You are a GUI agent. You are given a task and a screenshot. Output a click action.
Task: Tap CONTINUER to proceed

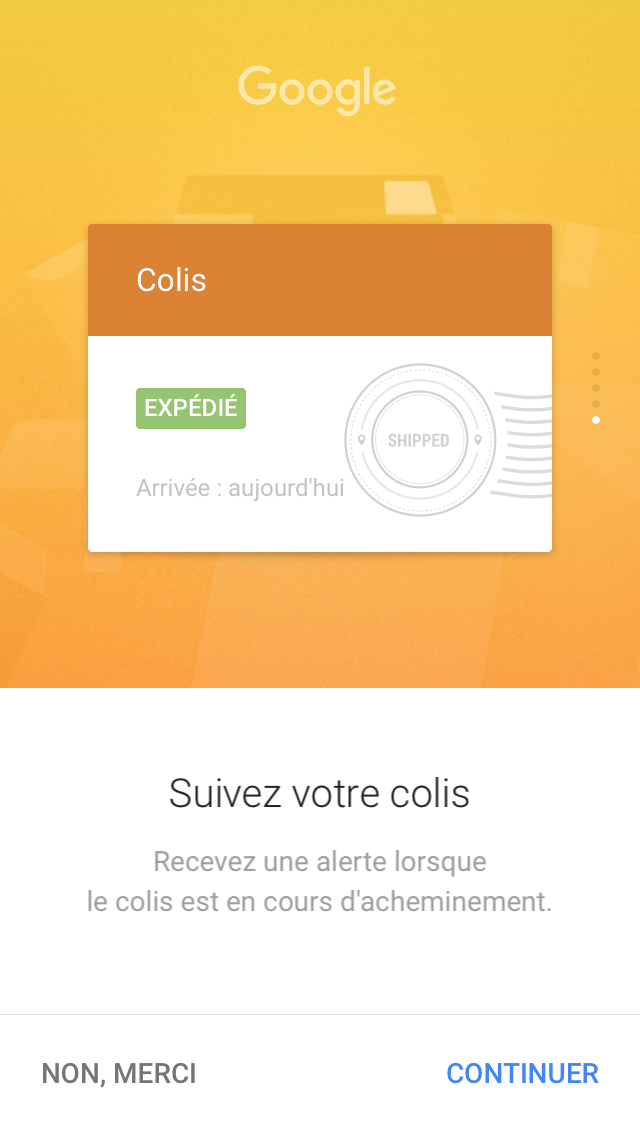pos(522,1073)
